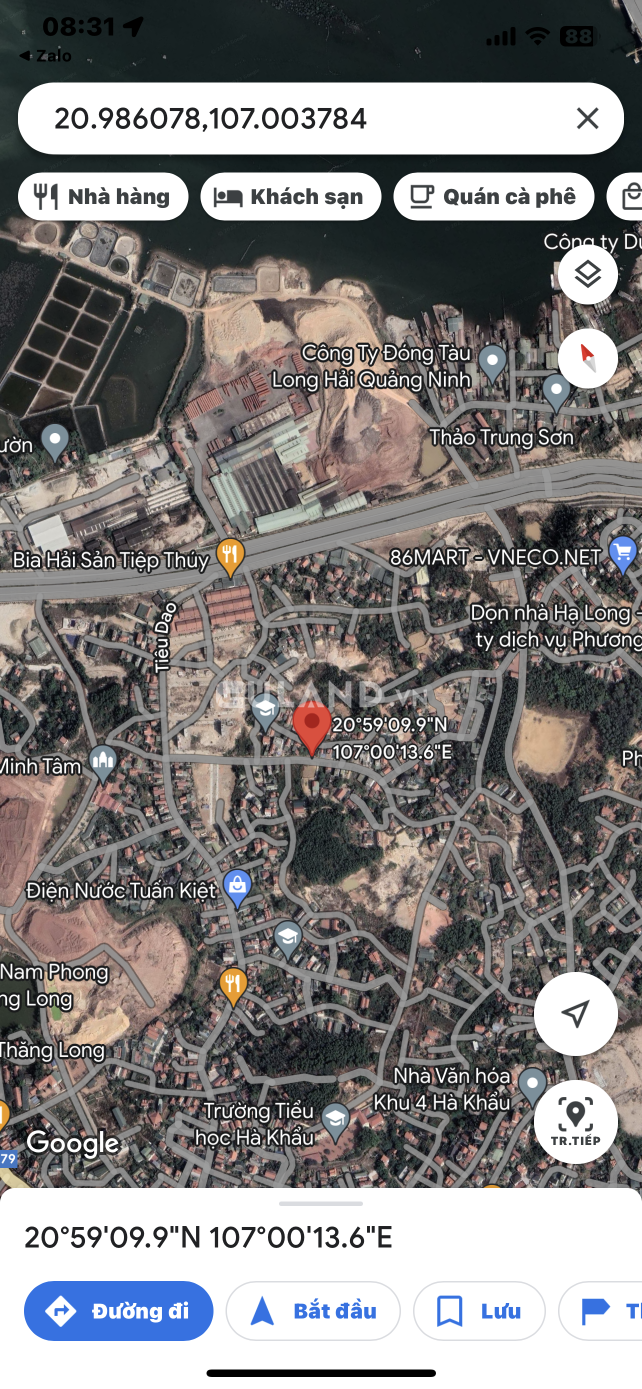This screenshot has height=1389, width=642.
Task: Tap the compass to reset orientation
Action: [587, 357]
